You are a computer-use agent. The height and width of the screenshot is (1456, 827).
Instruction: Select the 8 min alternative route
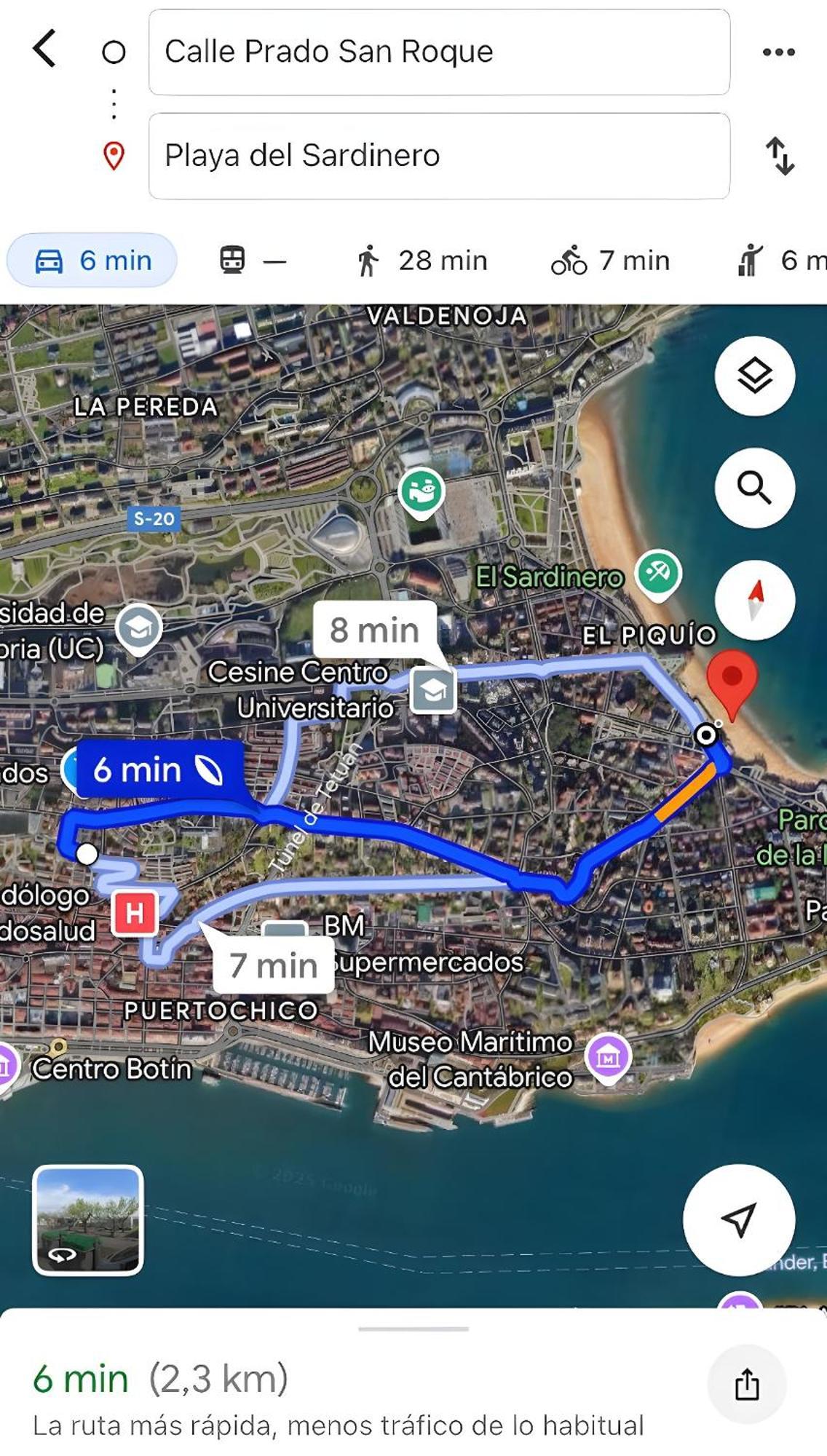point(375,630)
